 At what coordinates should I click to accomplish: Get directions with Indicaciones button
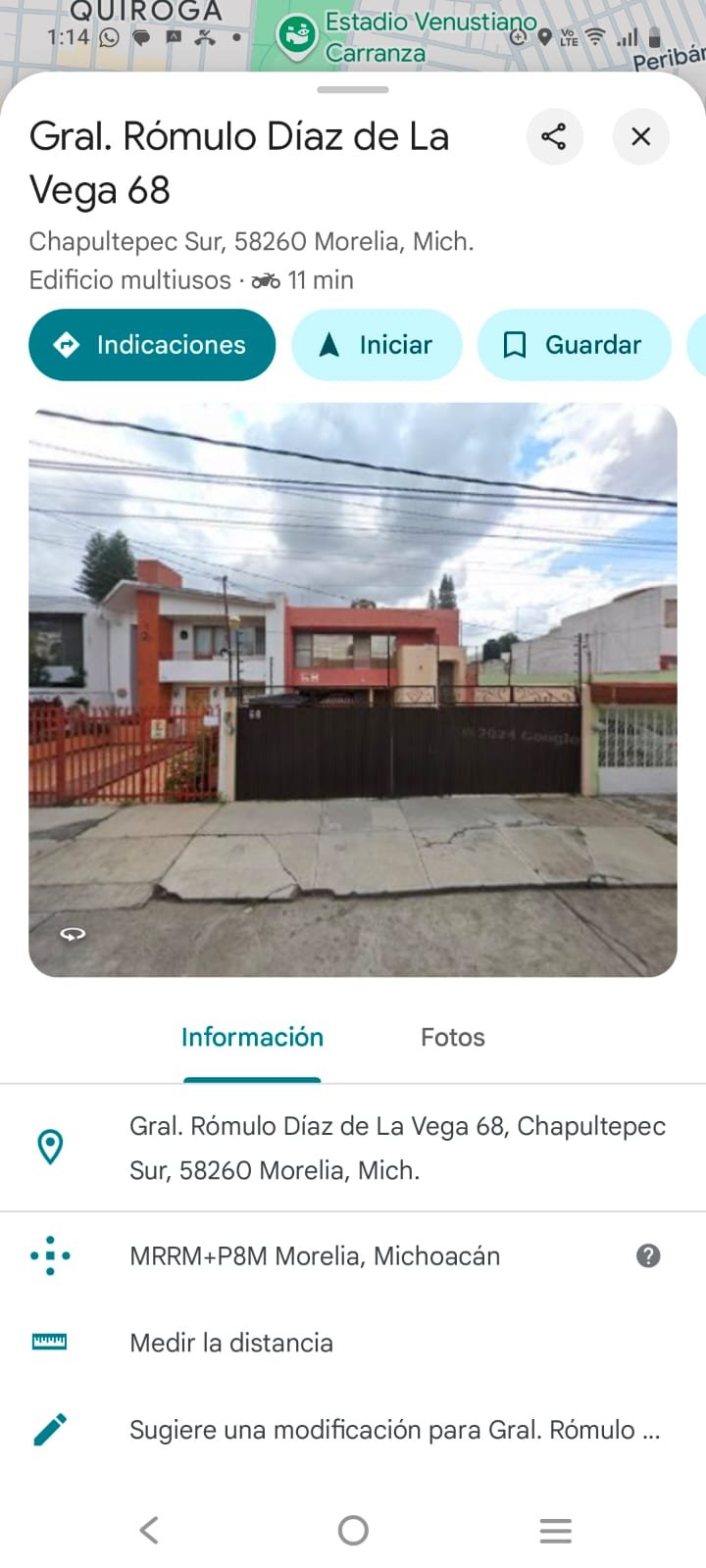point(152,345)
